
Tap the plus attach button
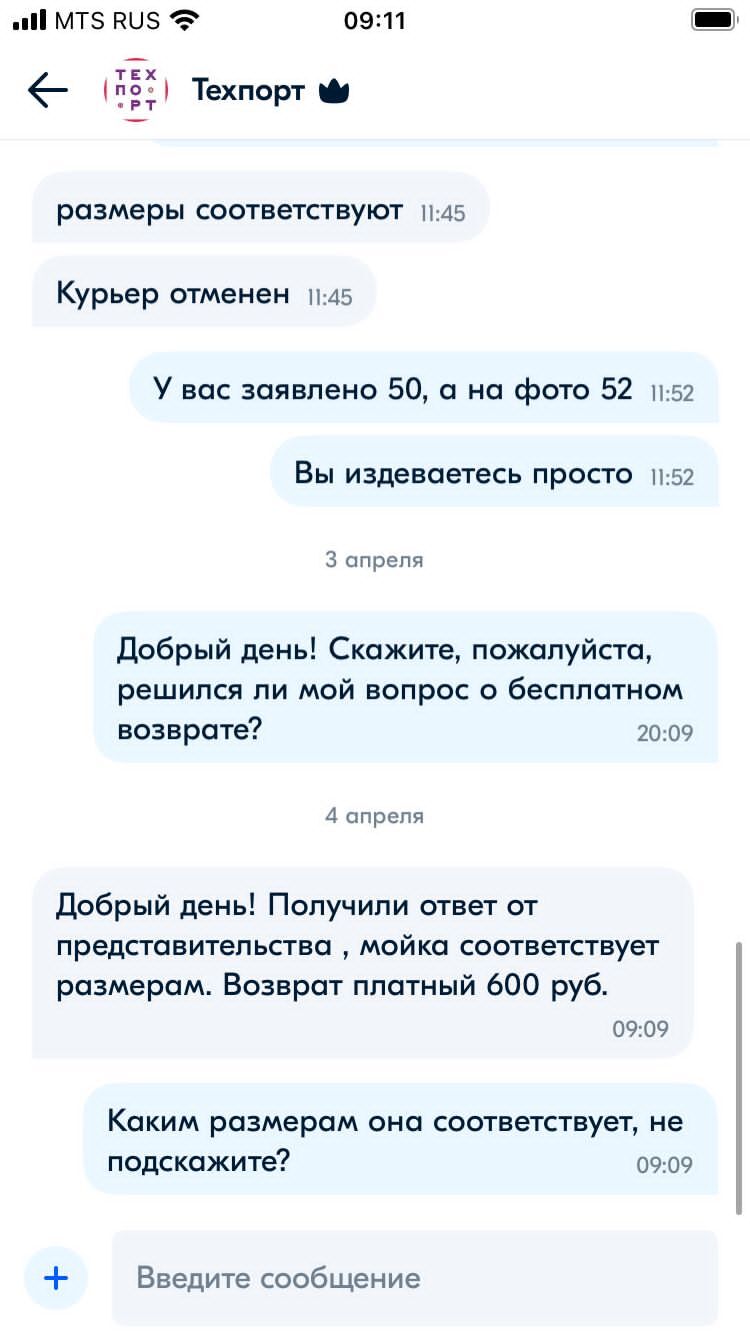click(56, 1277)
